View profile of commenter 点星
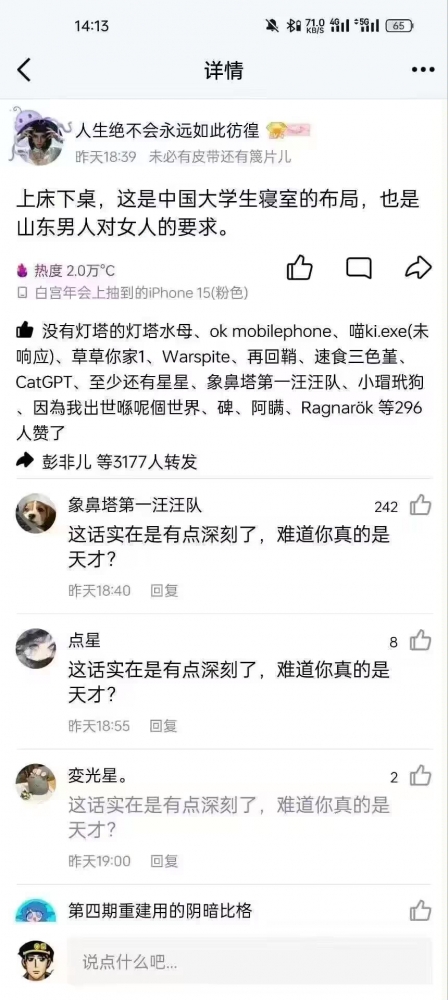Image resolution: width=448 pixels, height=1000 pixels. click(x=36, y=649)
